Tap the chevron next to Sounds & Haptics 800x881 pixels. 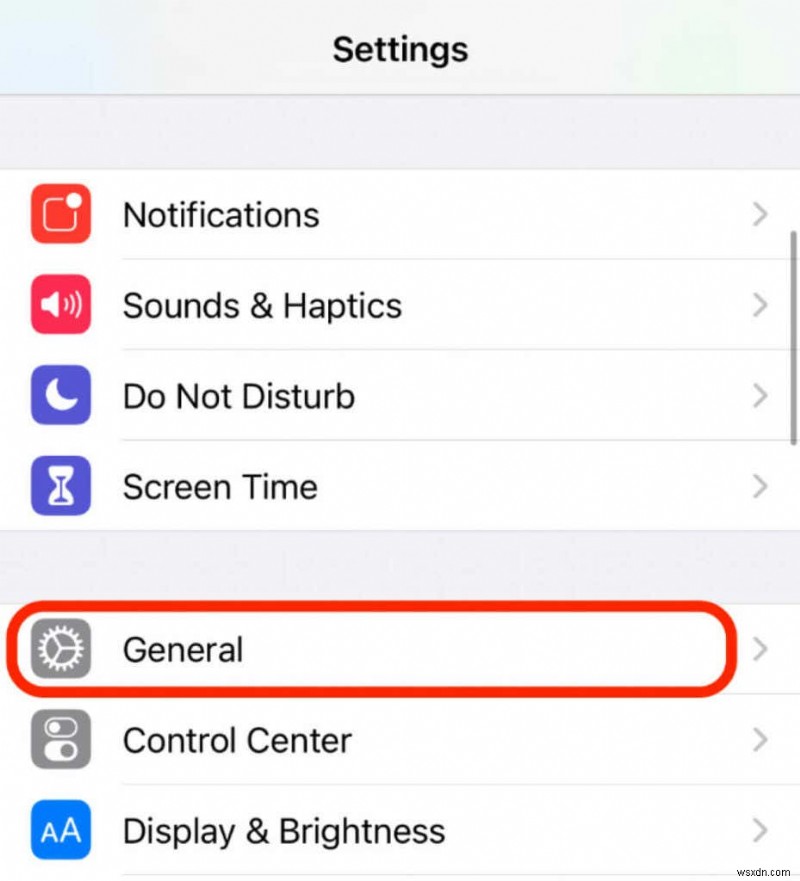(760, 305)
